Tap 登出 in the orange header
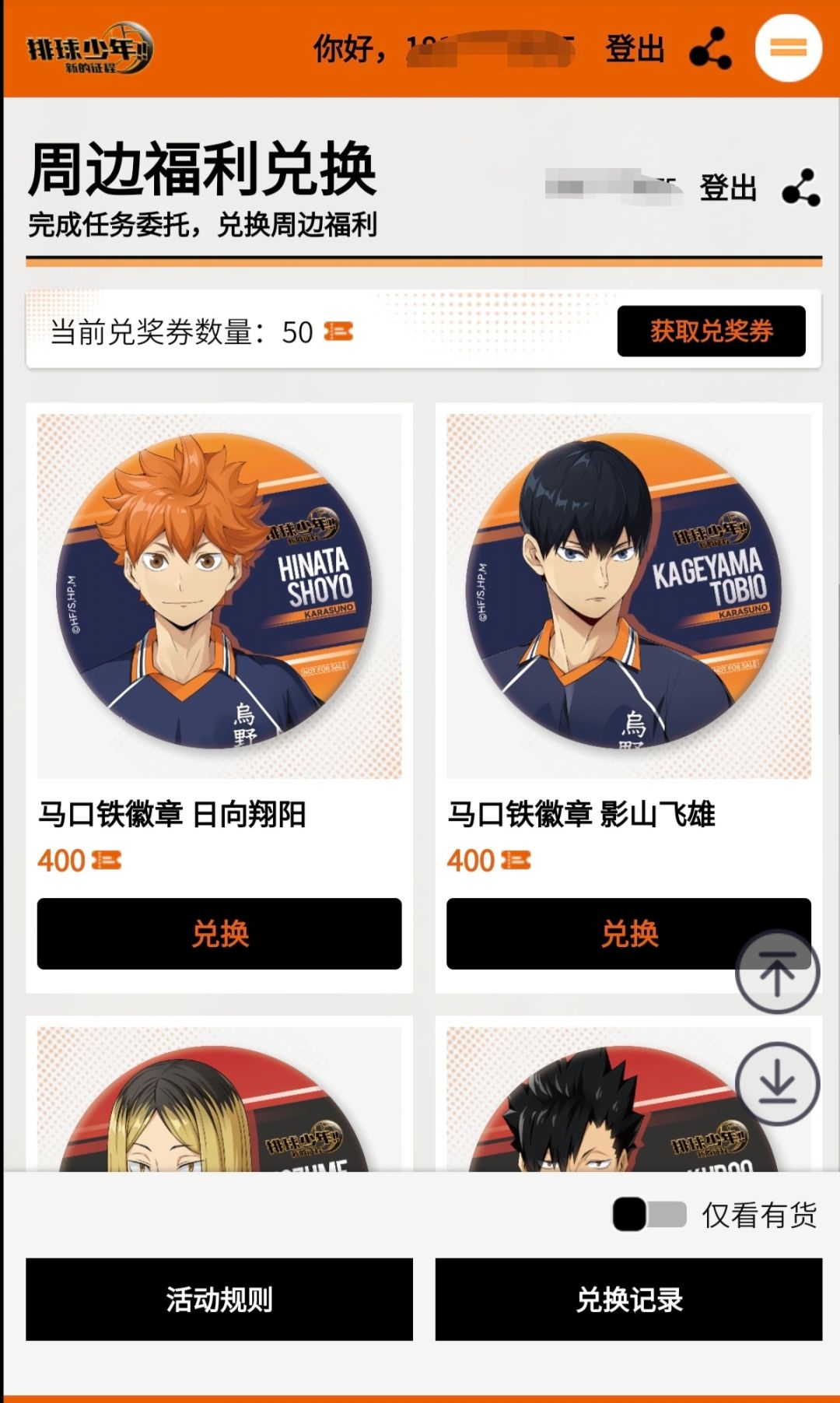The image size is (840, 1403). 635,49
